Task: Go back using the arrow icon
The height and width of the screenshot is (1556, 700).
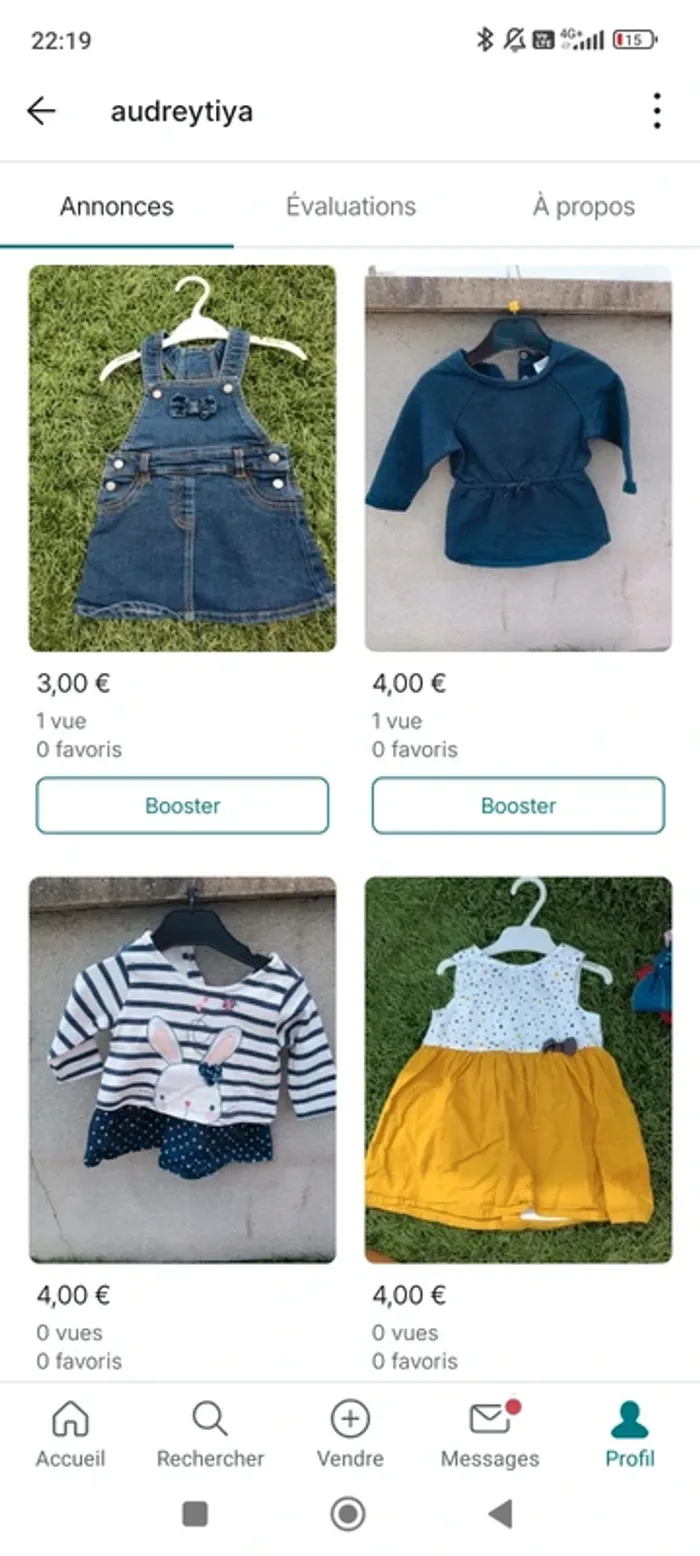Action: (41, 111)
